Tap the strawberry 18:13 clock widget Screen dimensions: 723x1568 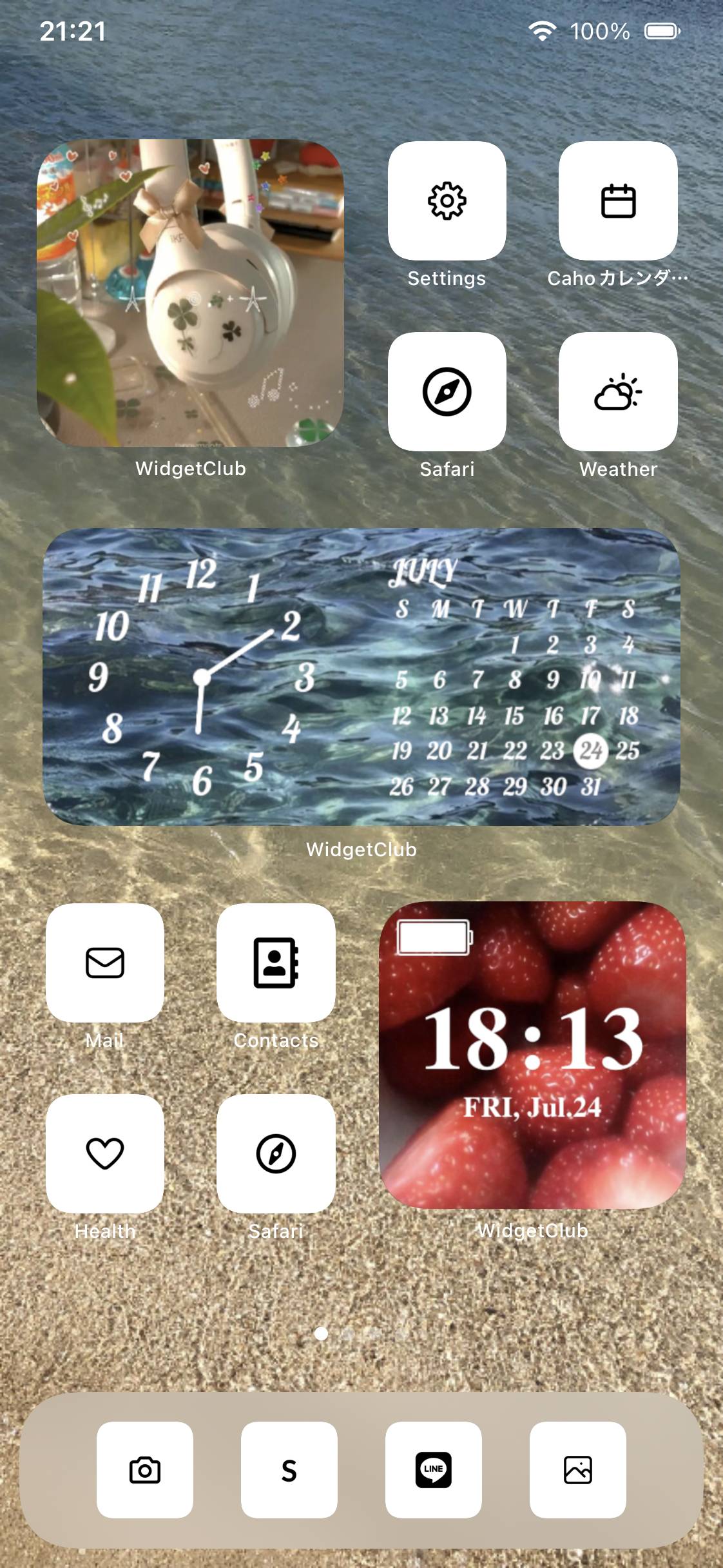532,1055
